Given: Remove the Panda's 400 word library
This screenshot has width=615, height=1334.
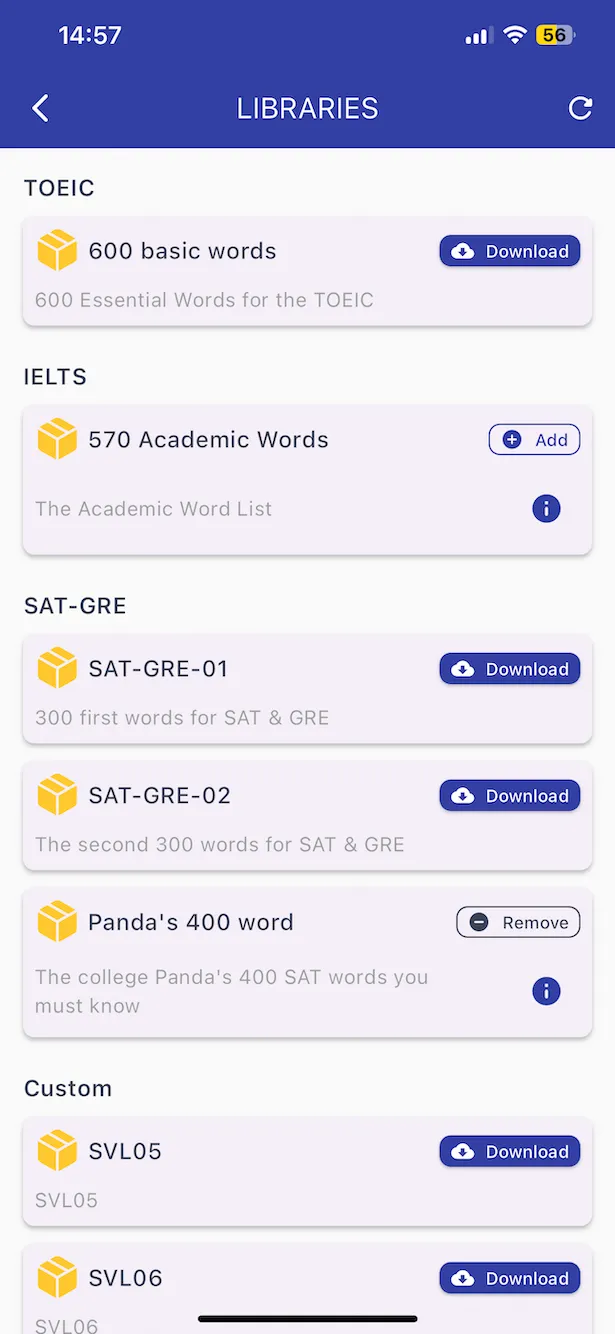Looking at the screenshot, I should [518, 923].
